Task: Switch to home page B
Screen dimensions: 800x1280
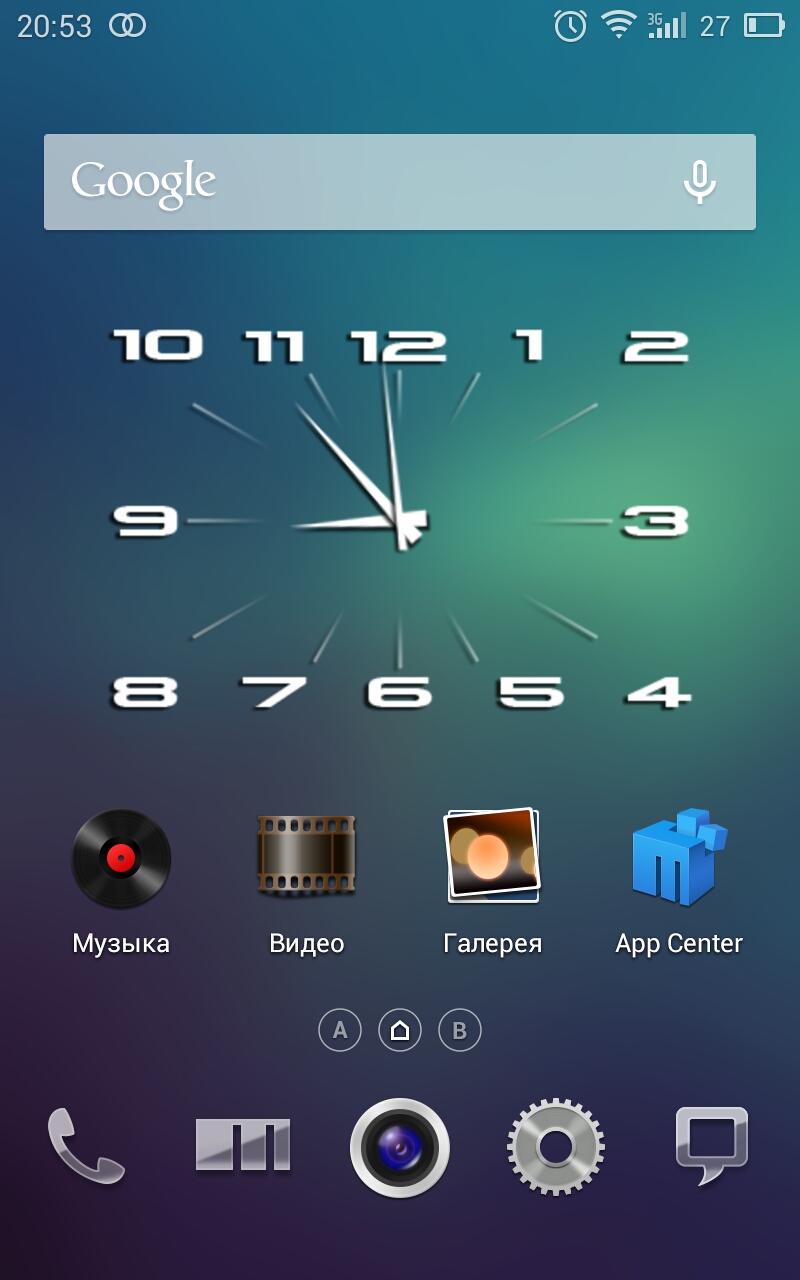Action: (460, 1030)
